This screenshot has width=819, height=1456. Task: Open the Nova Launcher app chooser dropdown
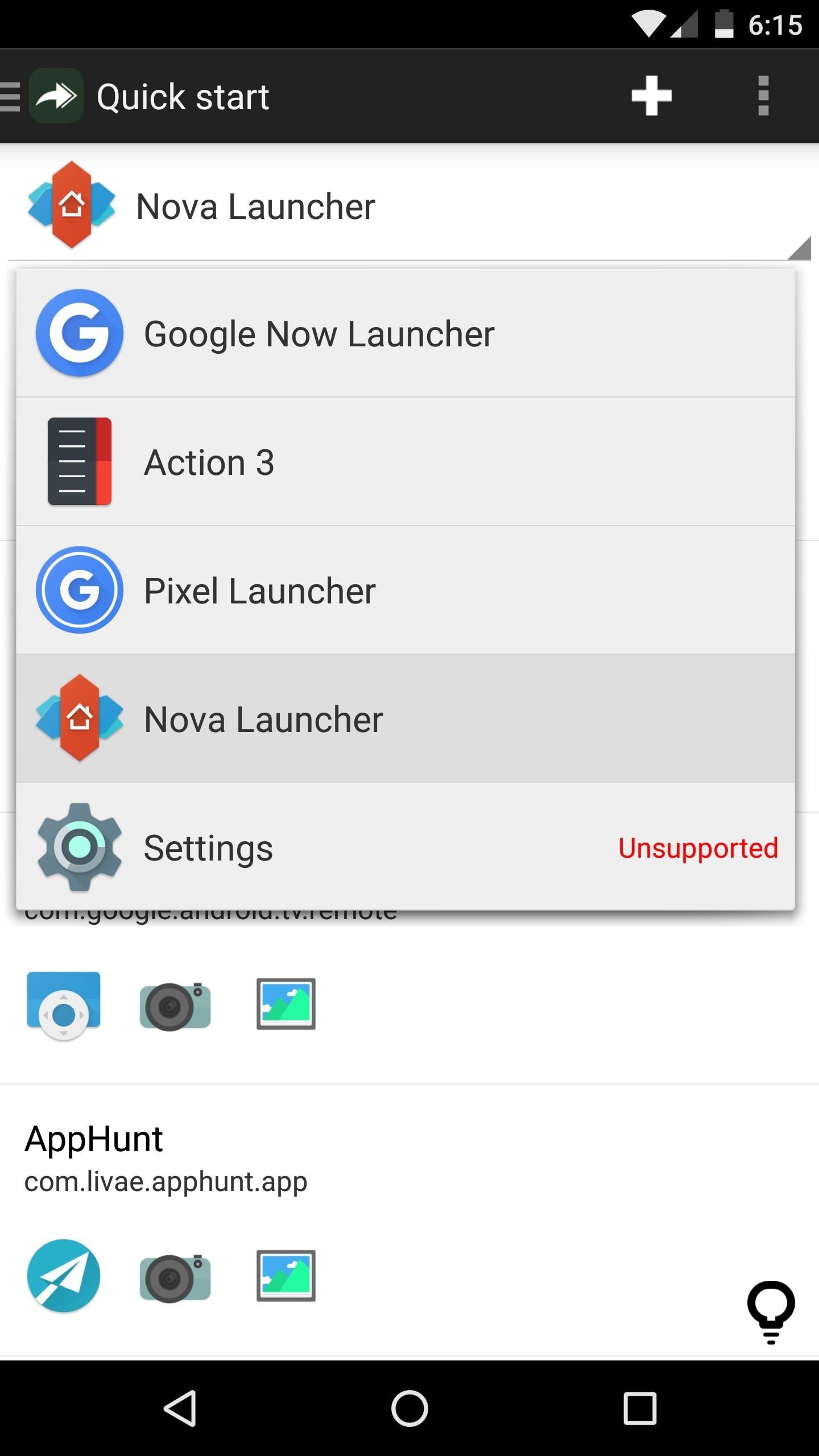[x=398, y=206]
